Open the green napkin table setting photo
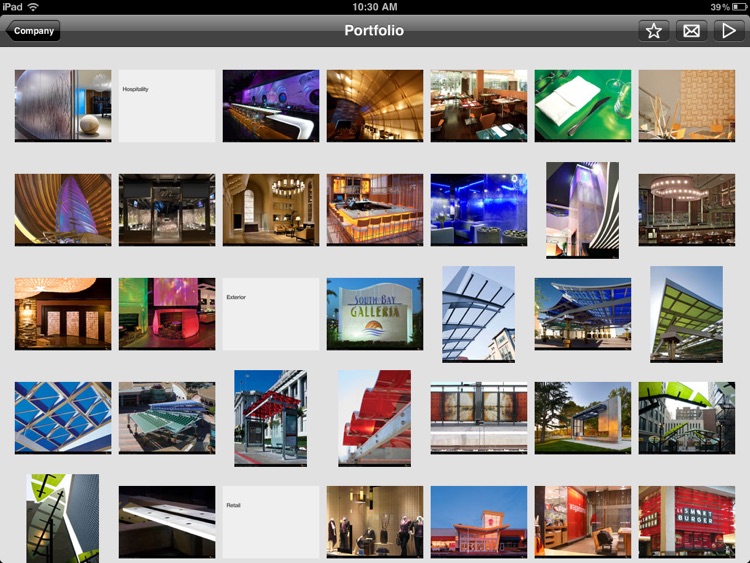Screen dimensions: 750x563 pos(583,105)
